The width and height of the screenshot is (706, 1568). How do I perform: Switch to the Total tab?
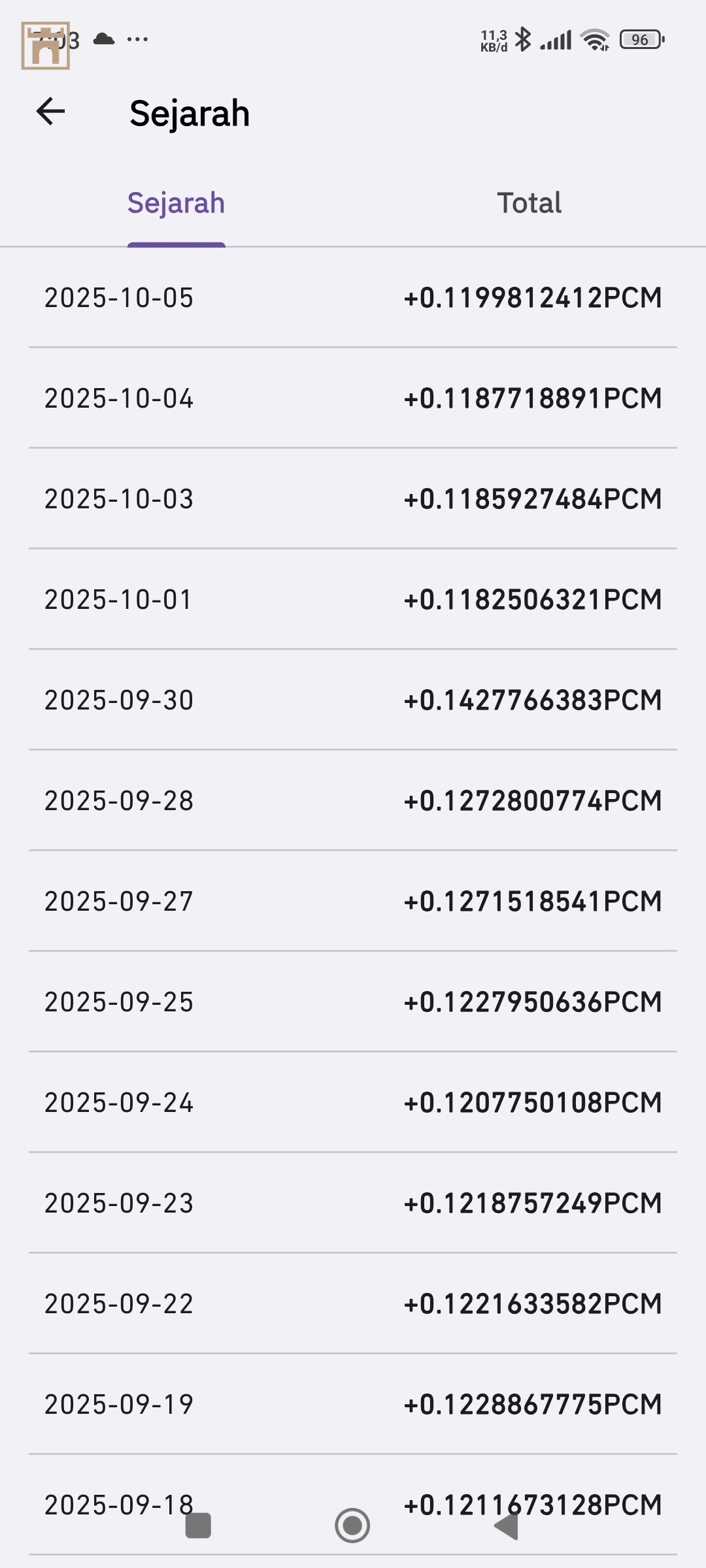coord(529,203)
